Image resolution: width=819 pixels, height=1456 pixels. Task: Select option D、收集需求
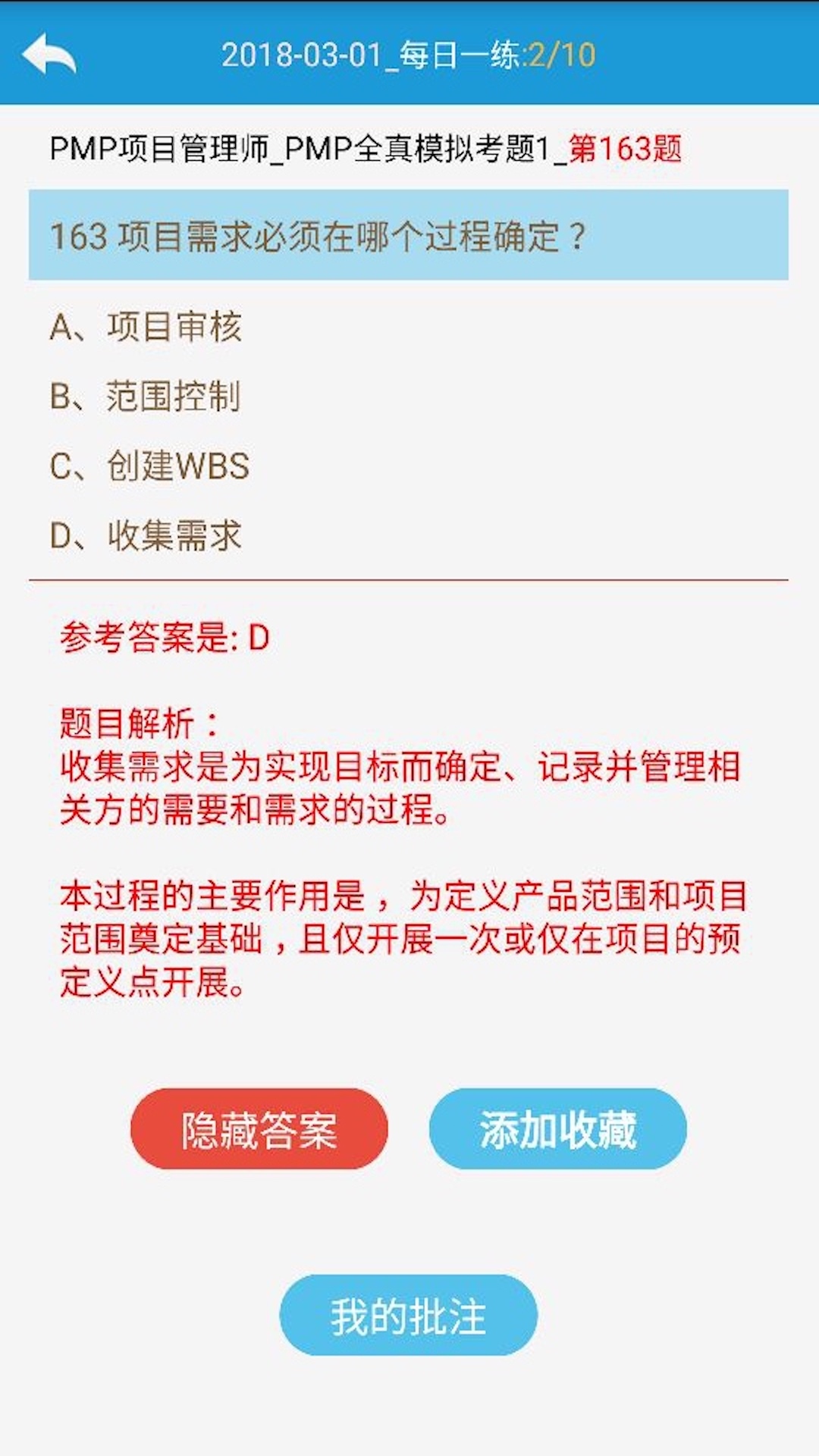[x=146, y=535]
